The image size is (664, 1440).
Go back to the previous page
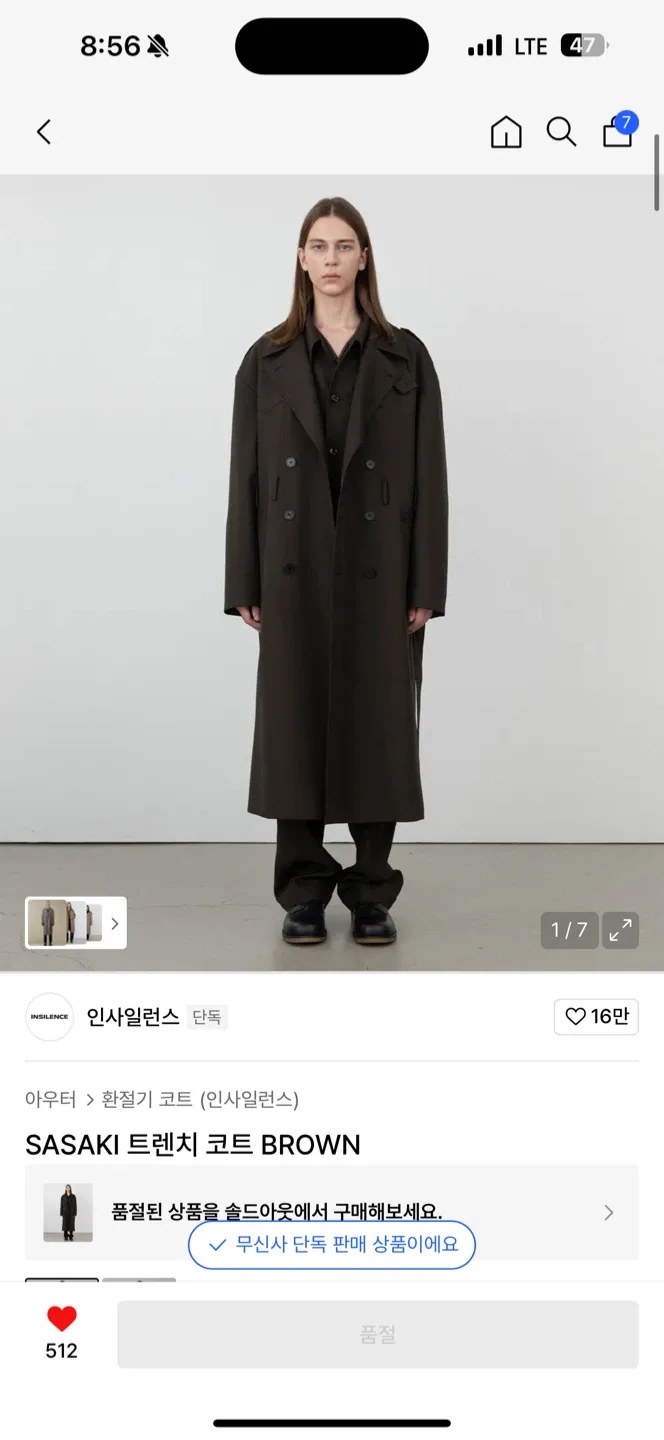point(44,132)
